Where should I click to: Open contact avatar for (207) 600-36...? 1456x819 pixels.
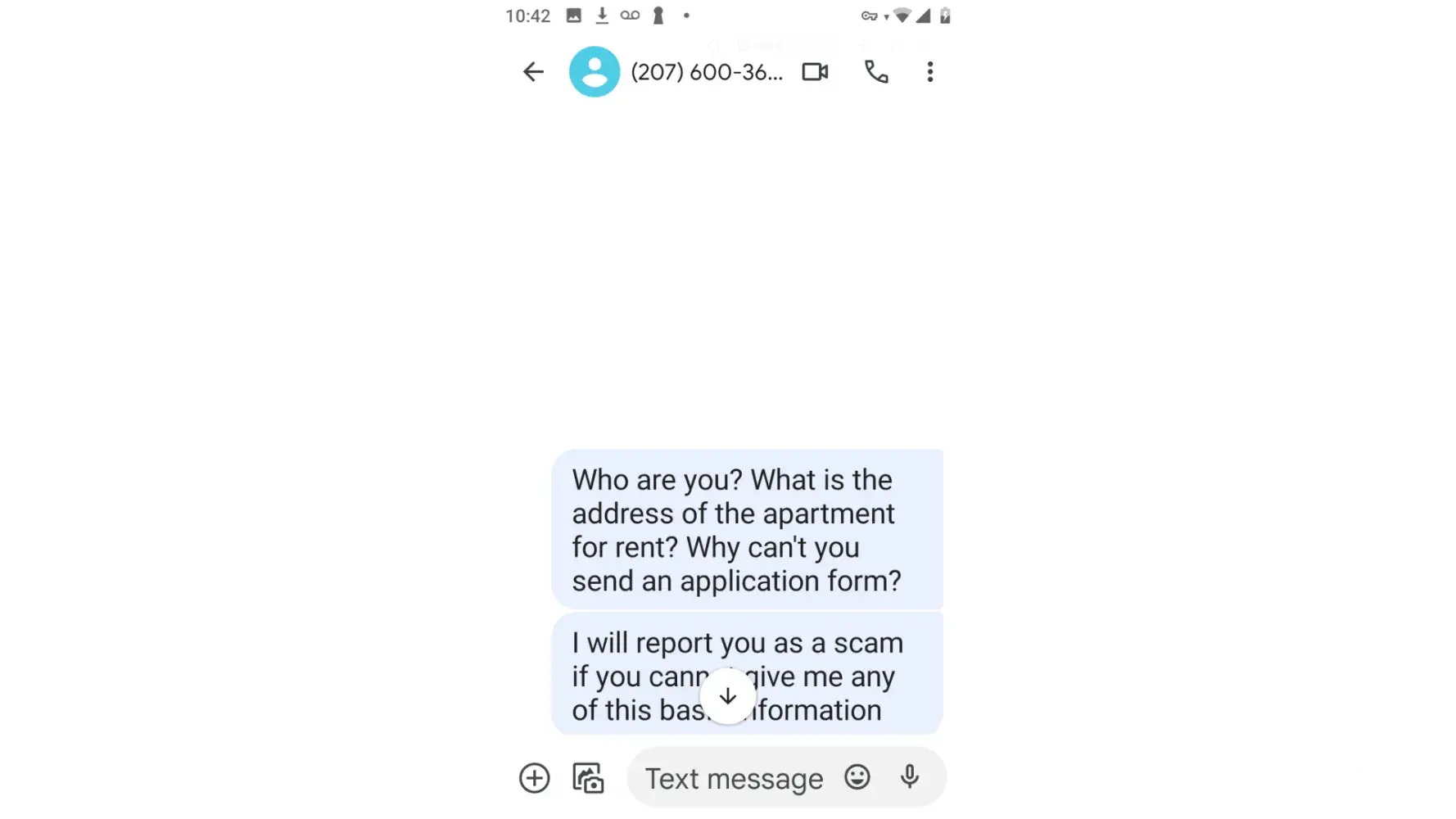coord(595,72)
